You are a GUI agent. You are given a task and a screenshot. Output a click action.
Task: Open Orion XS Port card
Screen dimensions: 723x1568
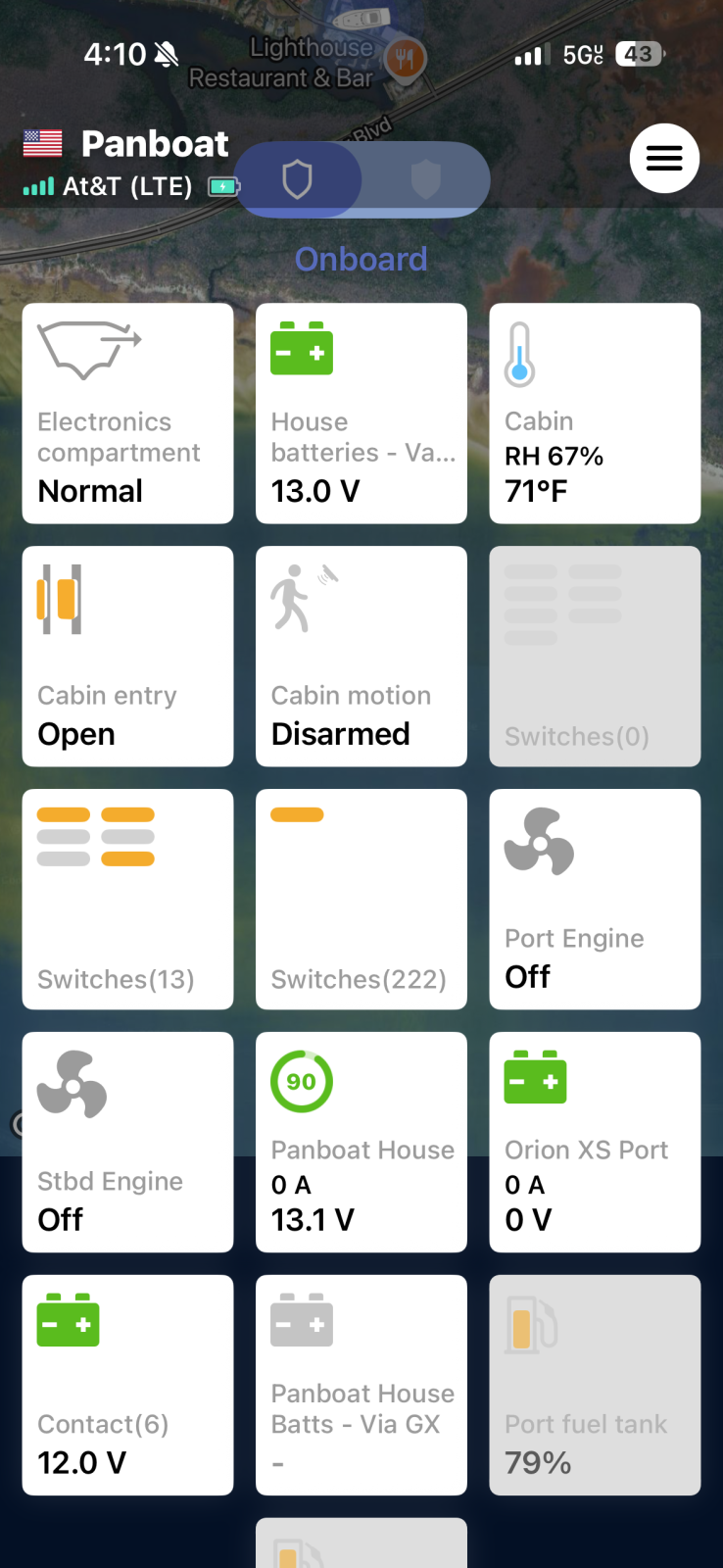click(x=595, y=1142)
